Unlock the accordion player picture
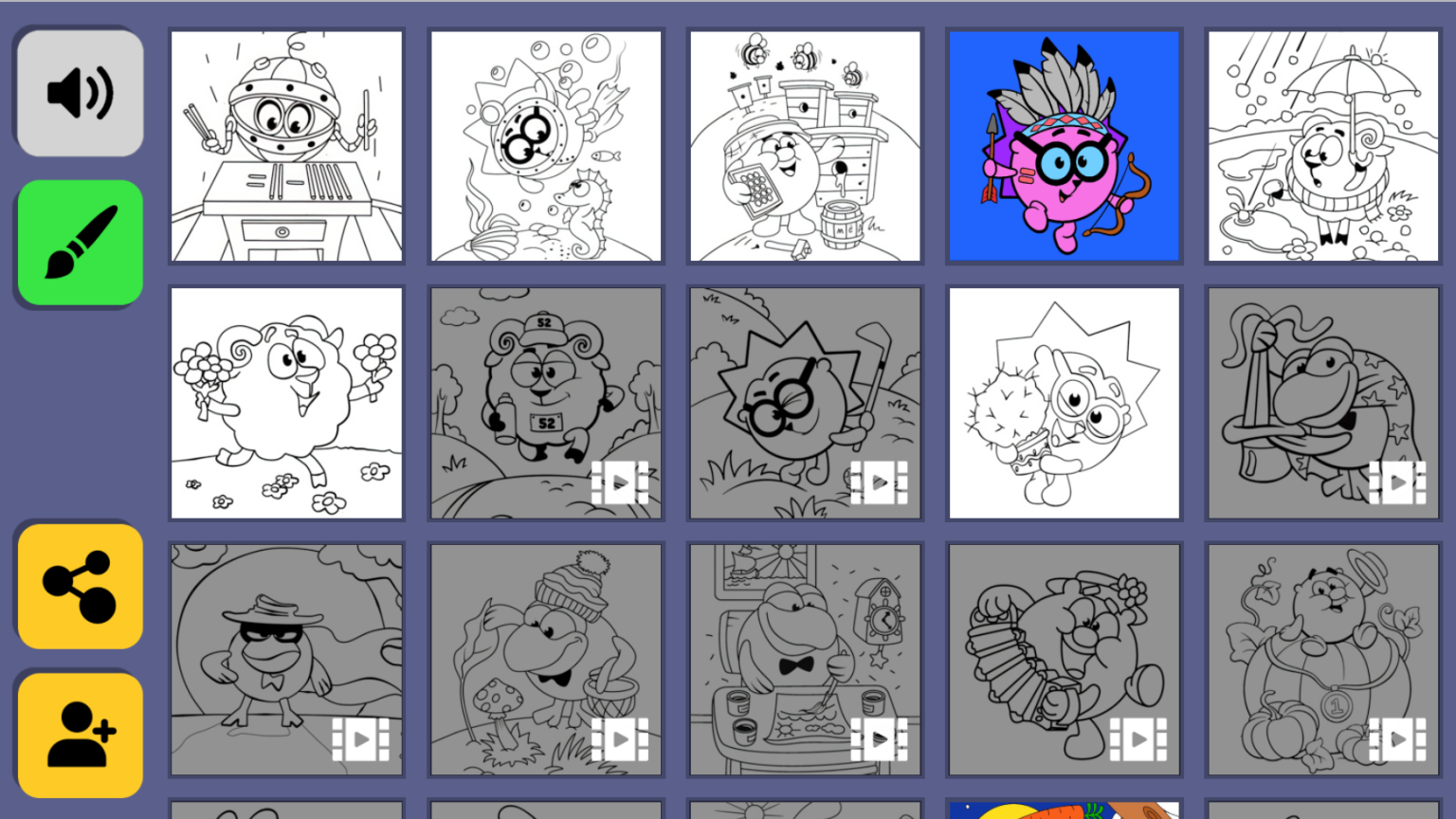 click(x=1065, y=659)
